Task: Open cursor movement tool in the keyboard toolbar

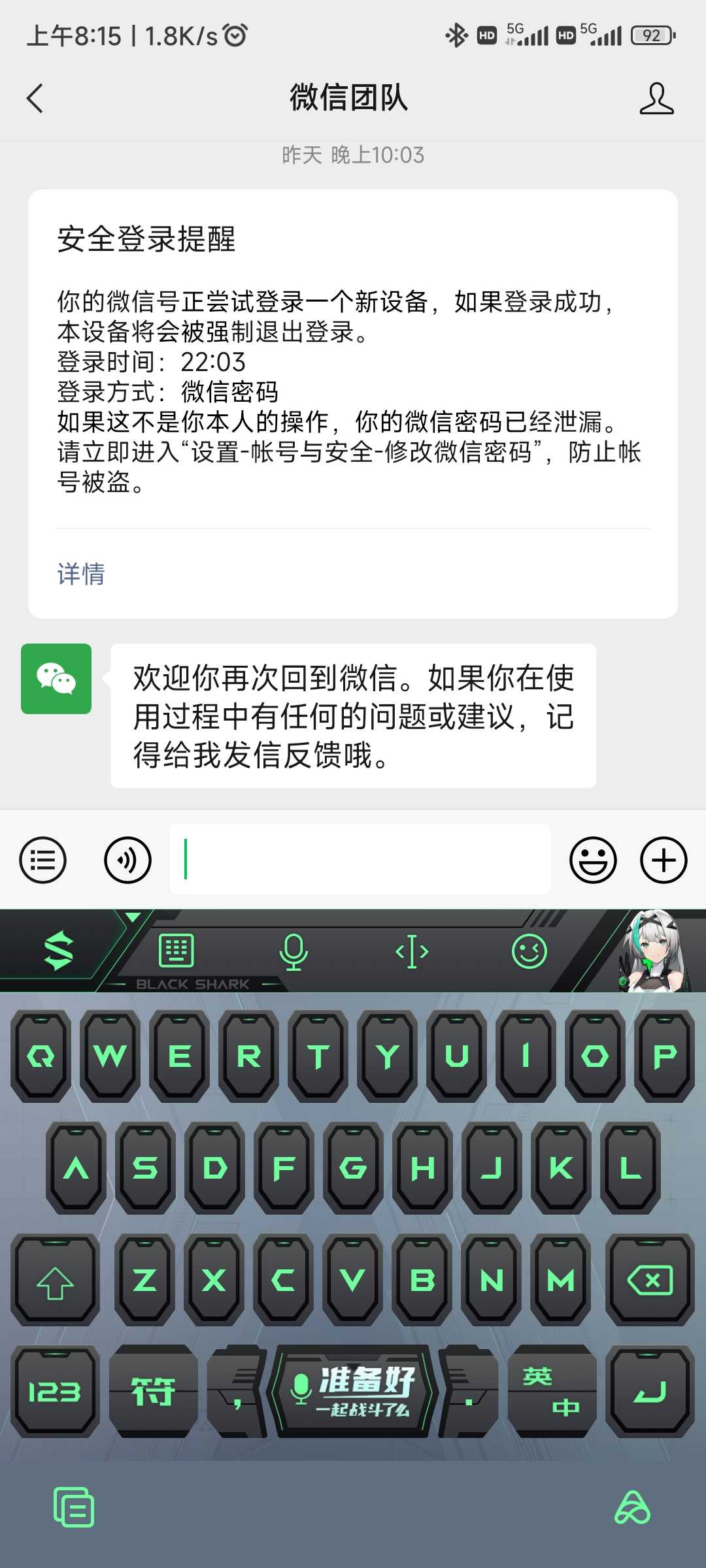Action: (412, 951)
